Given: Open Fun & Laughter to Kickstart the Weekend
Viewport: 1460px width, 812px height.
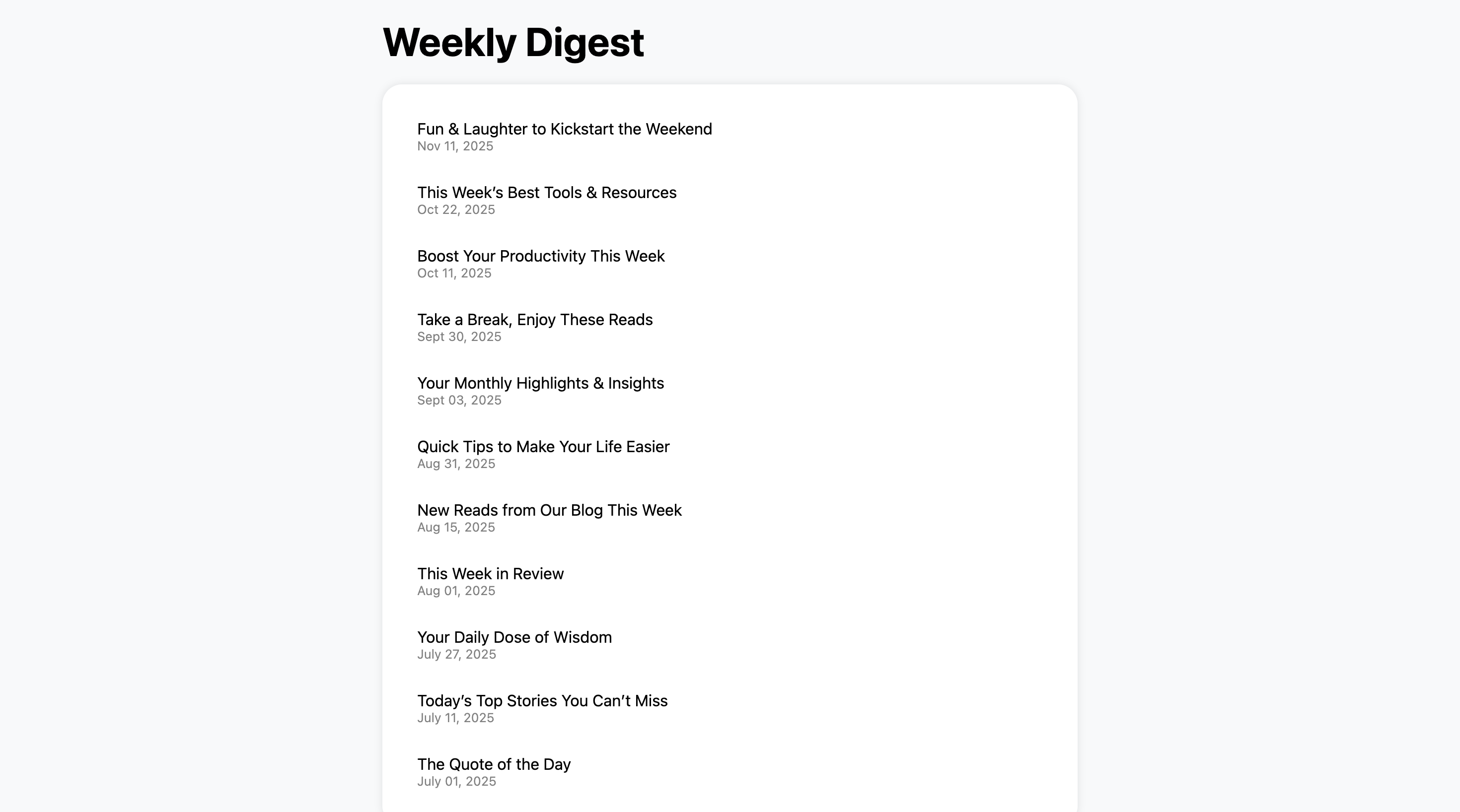Looking at the screenshot, I should pyautogui.click(x=564, y=130).
